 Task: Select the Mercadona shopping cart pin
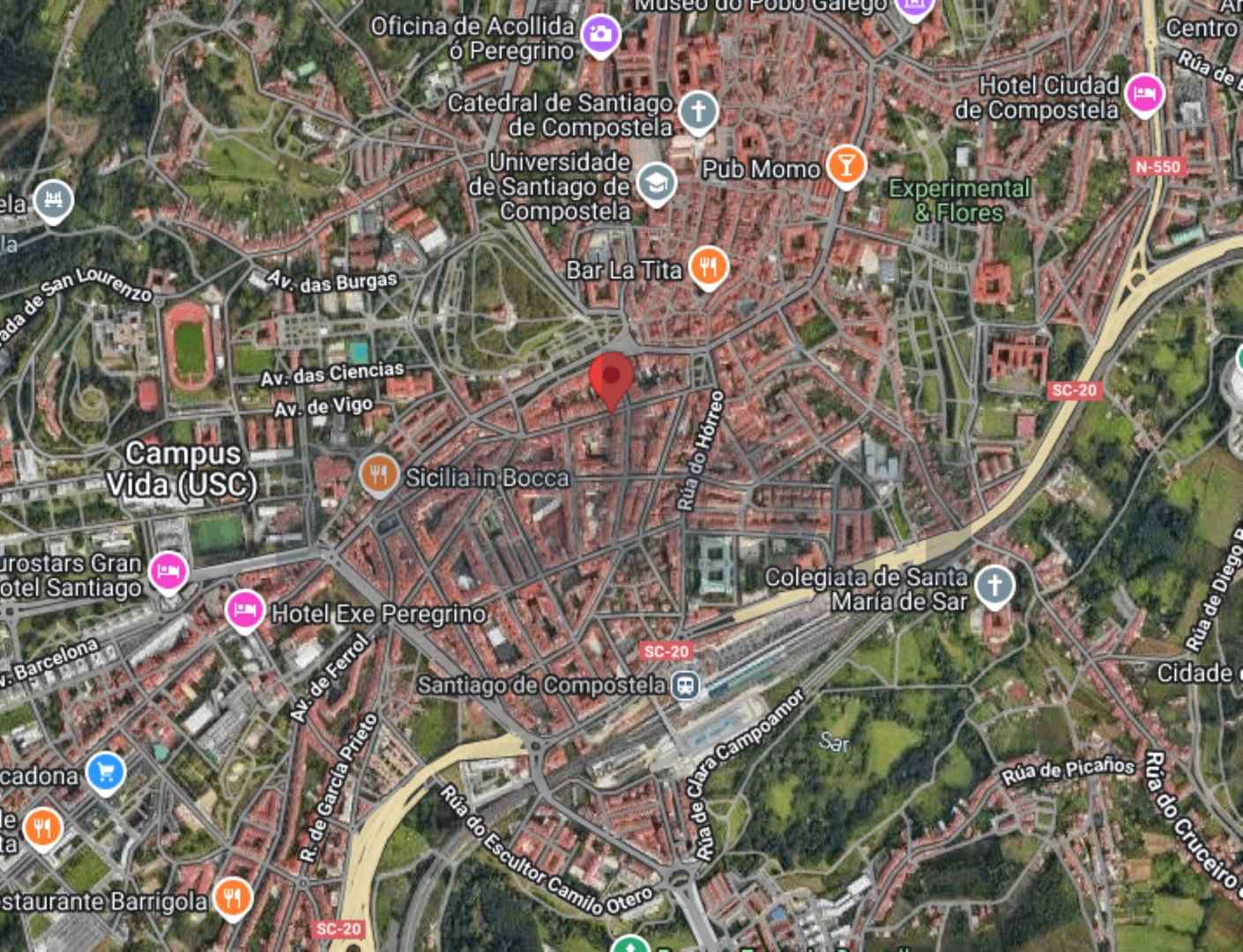(x=106, y=773)
